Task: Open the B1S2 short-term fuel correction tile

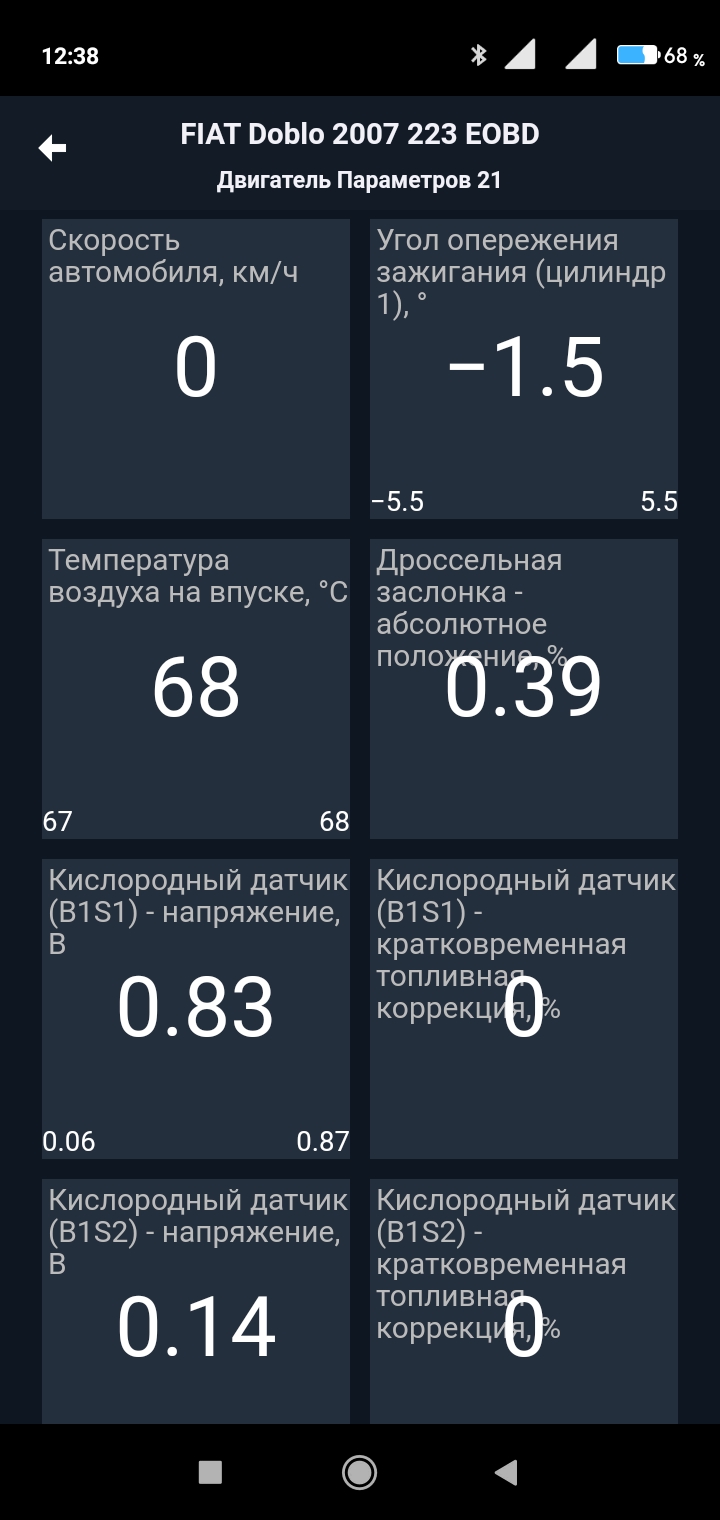Action: [x=524, y=1300]
